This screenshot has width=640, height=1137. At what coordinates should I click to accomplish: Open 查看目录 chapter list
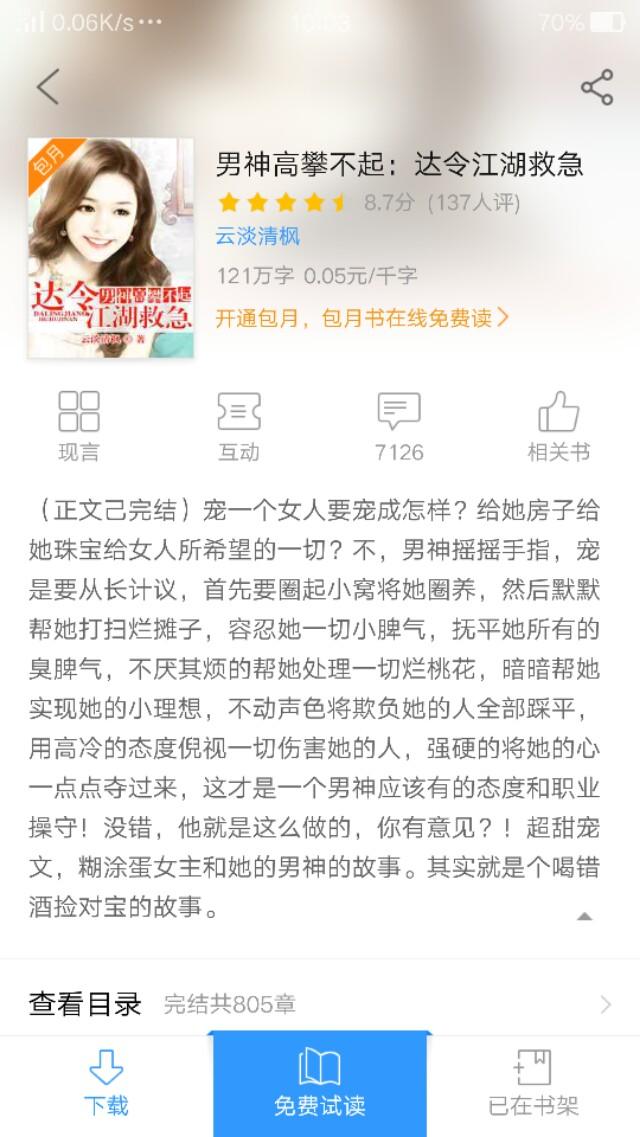click(x=320, y=1003)
